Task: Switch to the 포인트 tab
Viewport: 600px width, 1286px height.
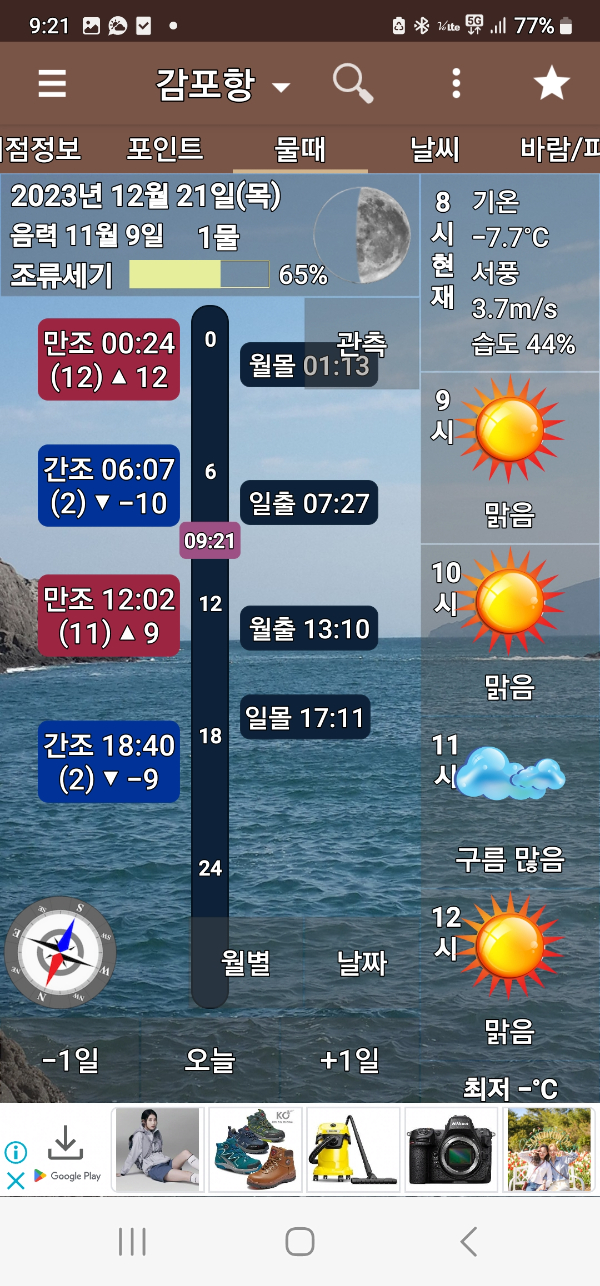Action: point(165,150)
